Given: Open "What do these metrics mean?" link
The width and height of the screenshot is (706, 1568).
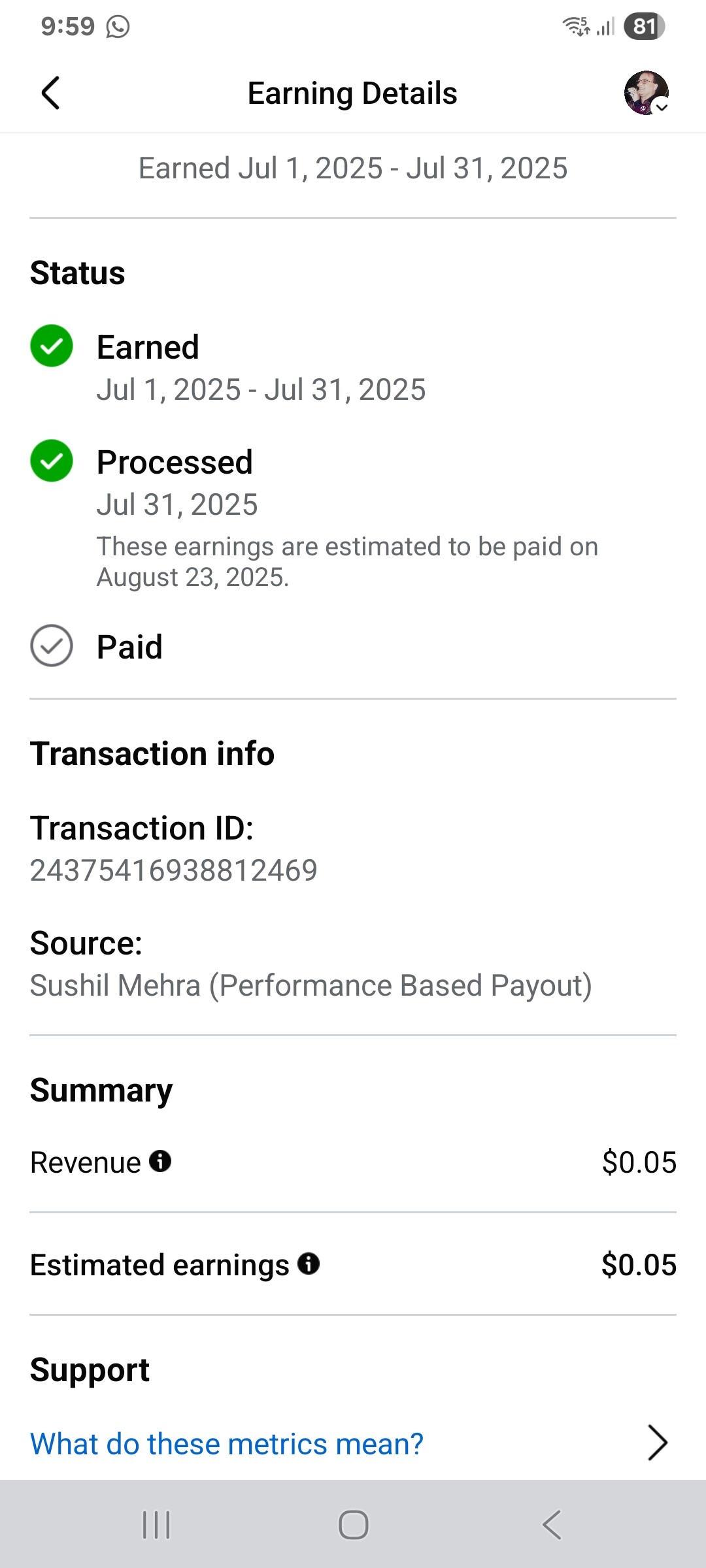Looking at the screenshot, I should 227,1443.
